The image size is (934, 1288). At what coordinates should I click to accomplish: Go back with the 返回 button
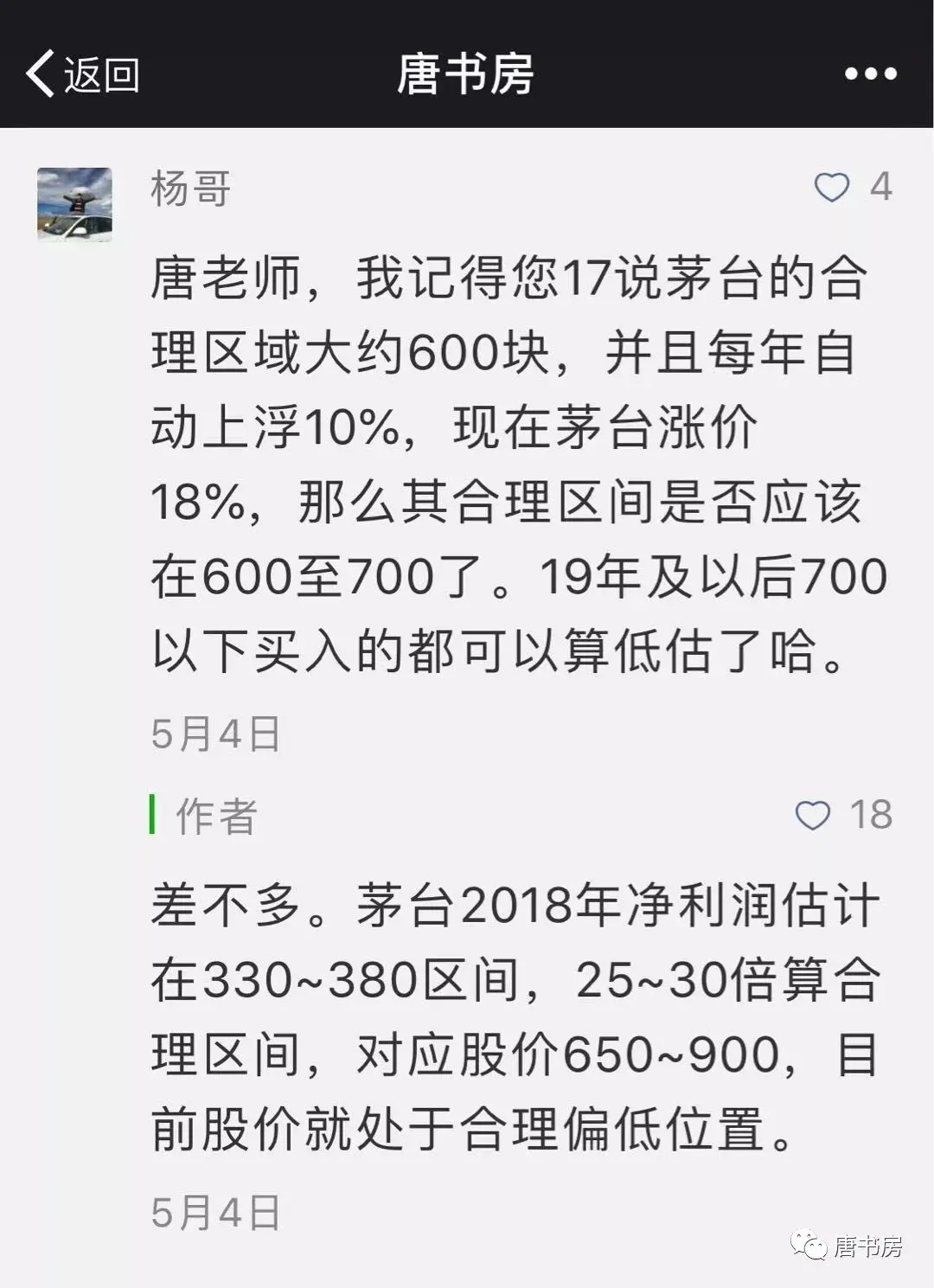point(82,74)
